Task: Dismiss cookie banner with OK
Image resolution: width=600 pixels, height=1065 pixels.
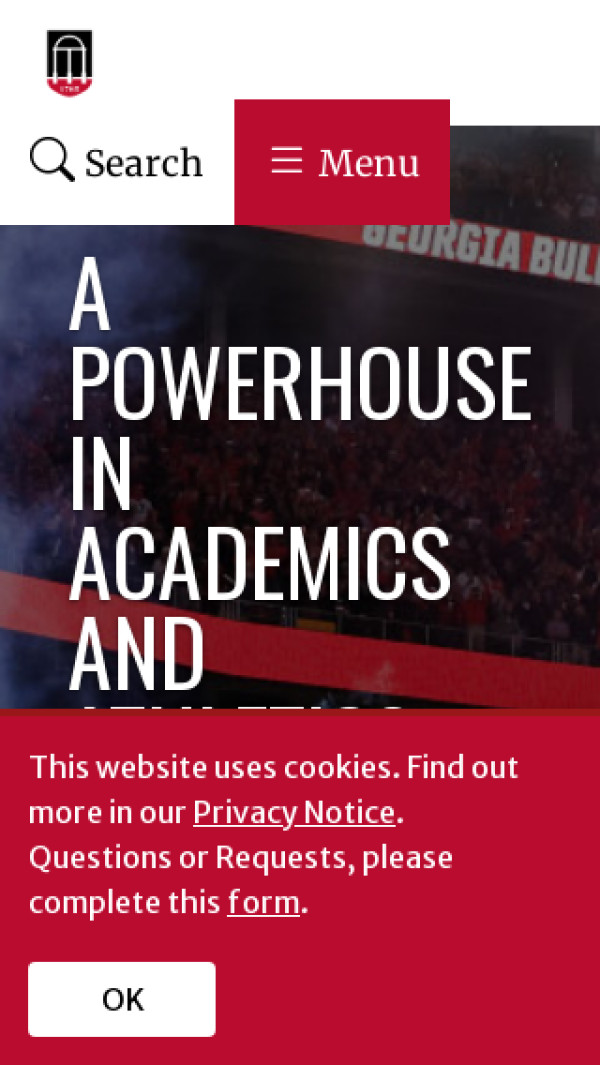Action: (122, 998)
